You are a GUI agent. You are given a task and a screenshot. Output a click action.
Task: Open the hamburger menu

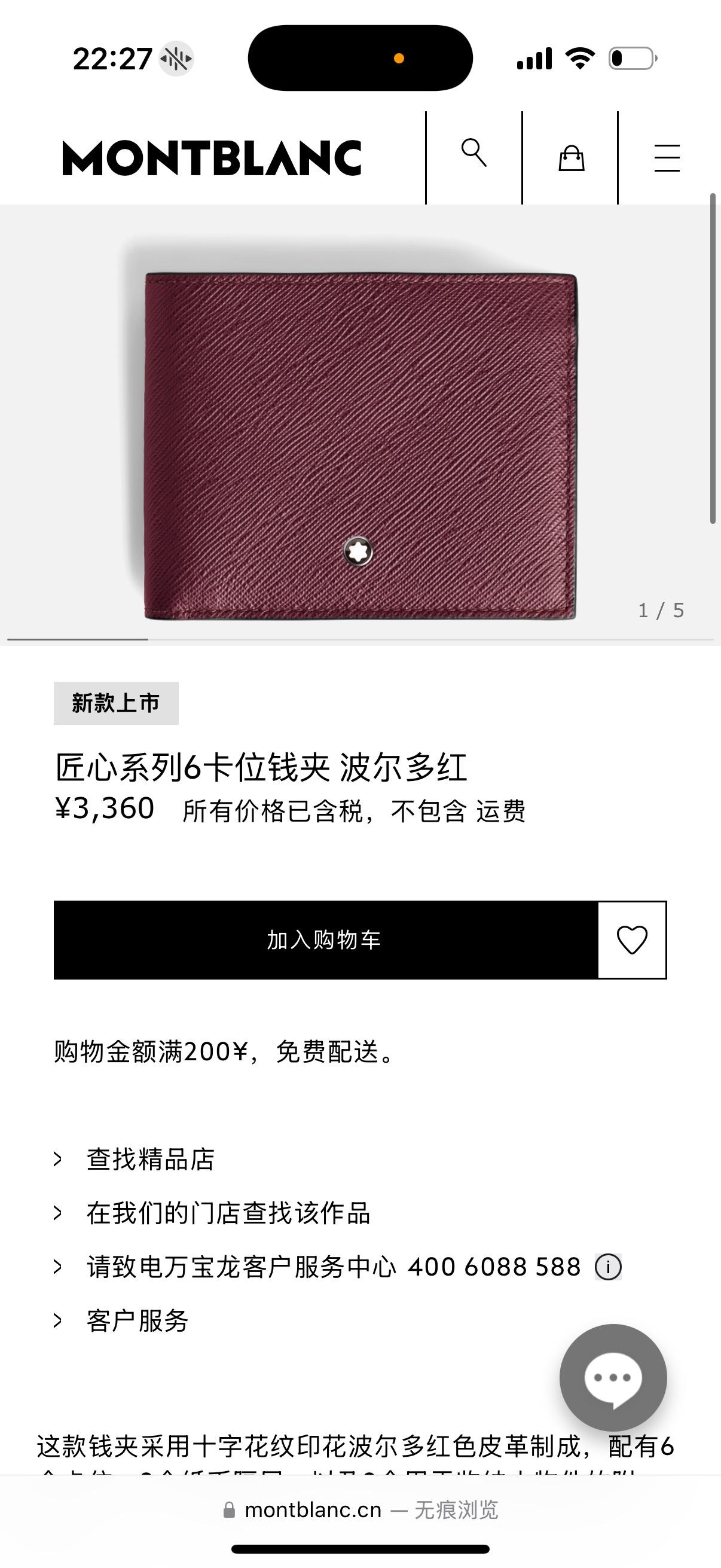coord(667,158)
